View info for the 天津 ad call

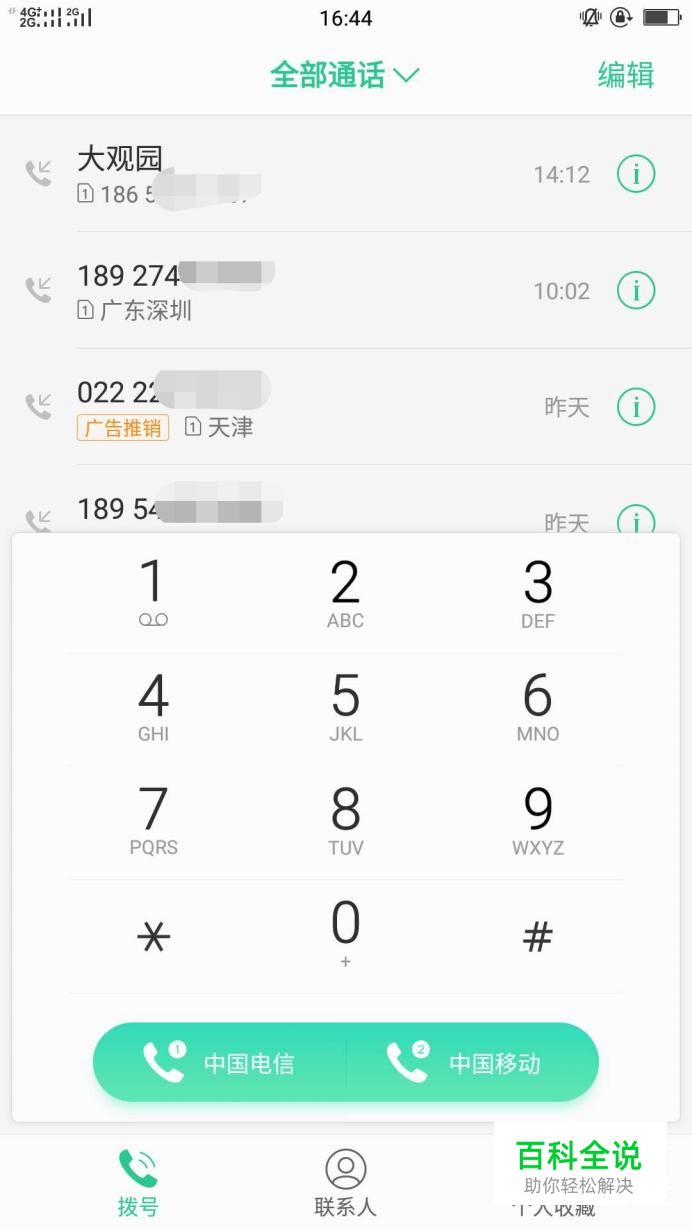pyautogui.click(x=636, y=407)
